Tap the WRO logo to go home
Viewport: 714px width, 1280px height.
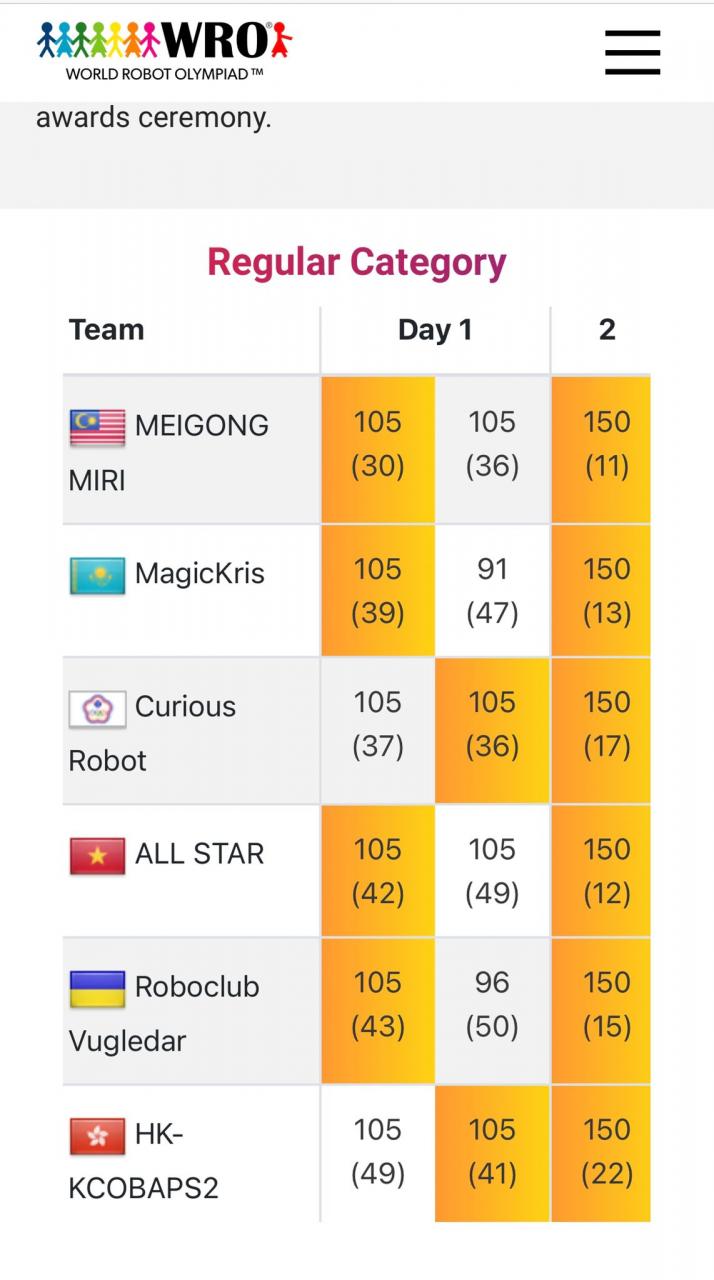165,50
